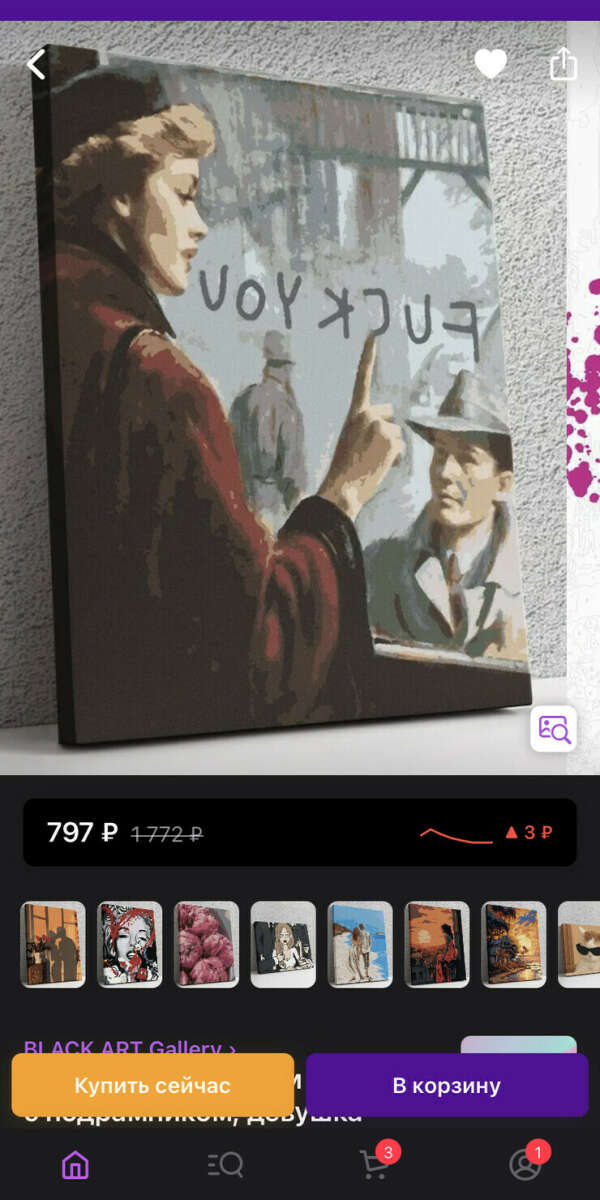Share this product
Screen dimensions: 600x1200
pos(564,65)
